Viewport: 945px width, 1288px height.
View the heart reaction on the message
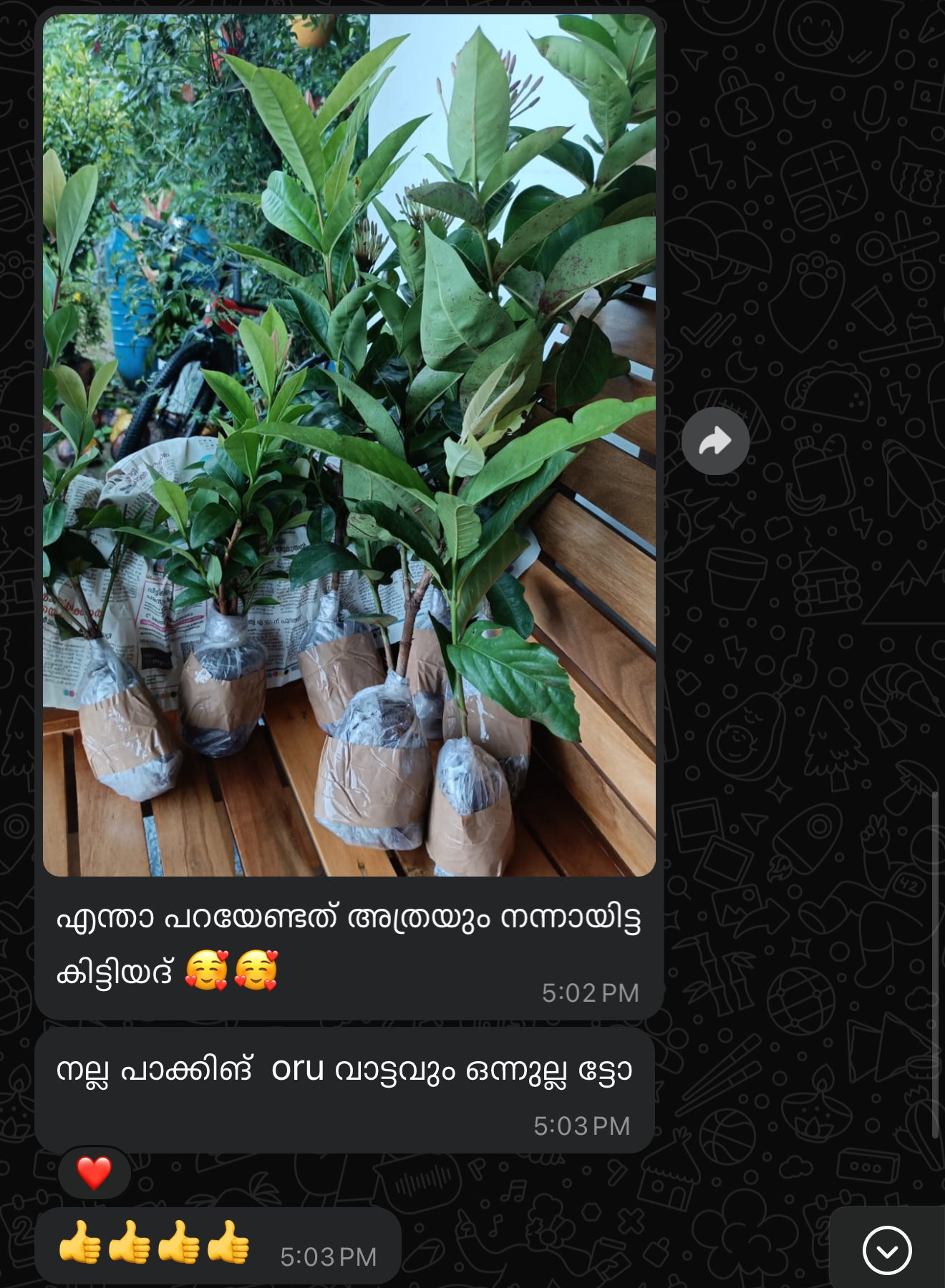(x=94, y=1174)
